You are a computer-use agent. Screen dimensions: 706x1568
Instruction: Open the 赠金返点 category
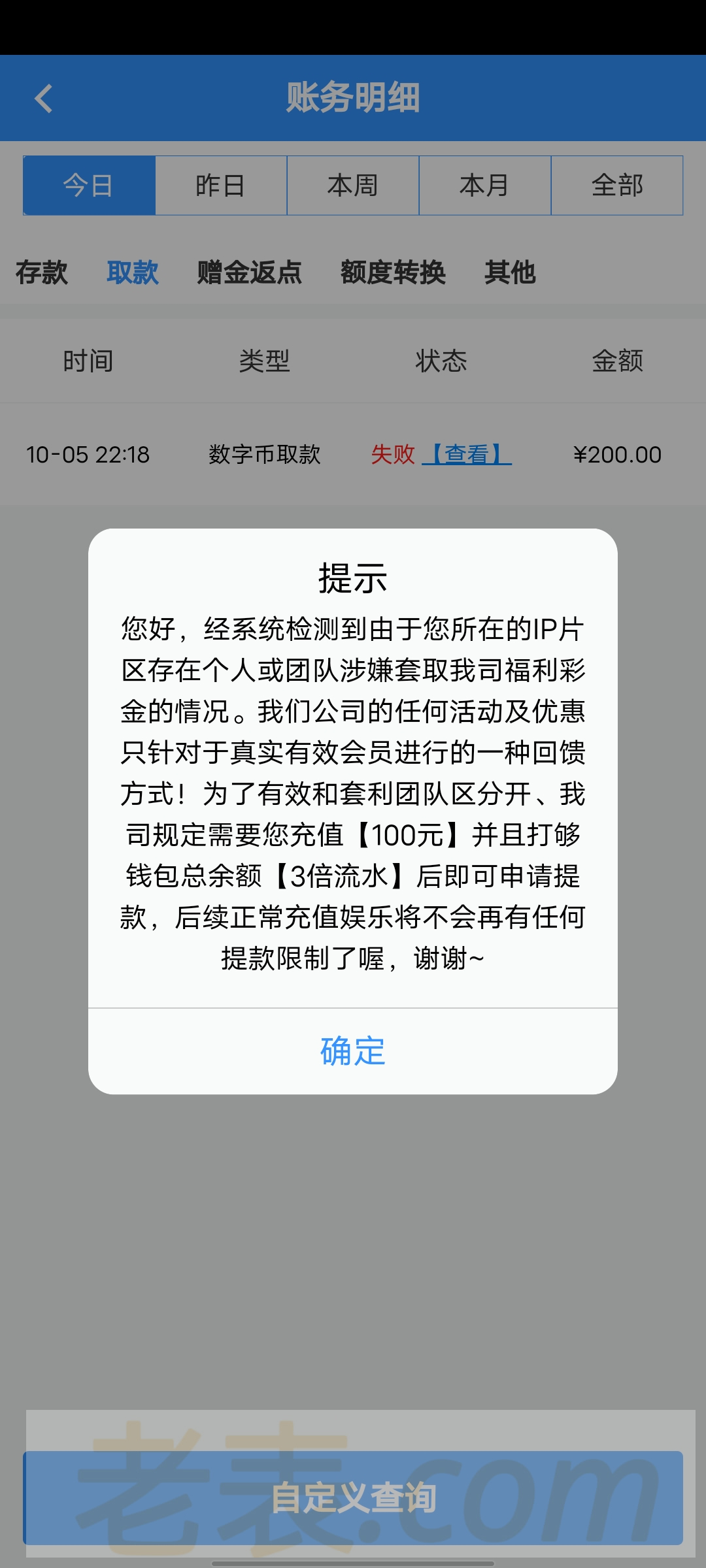[x=249, y=272]
